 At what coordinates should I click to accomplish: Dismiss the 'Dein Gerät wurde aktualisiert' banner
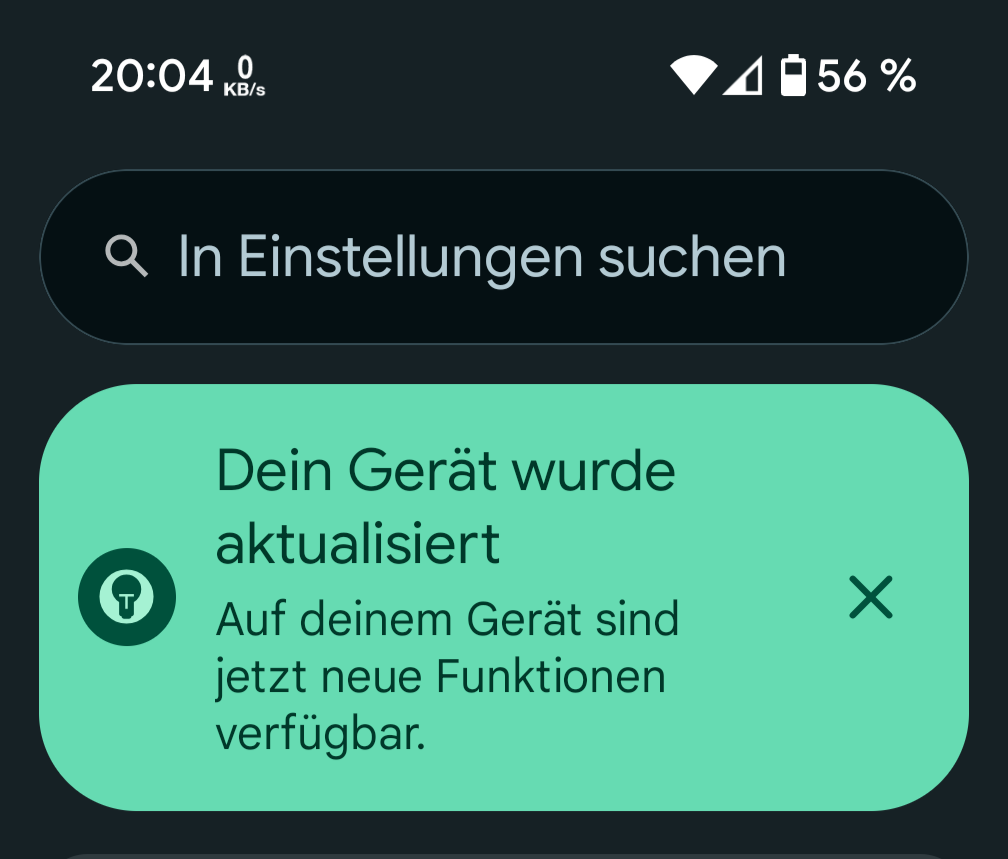click(x=870, y=598)
